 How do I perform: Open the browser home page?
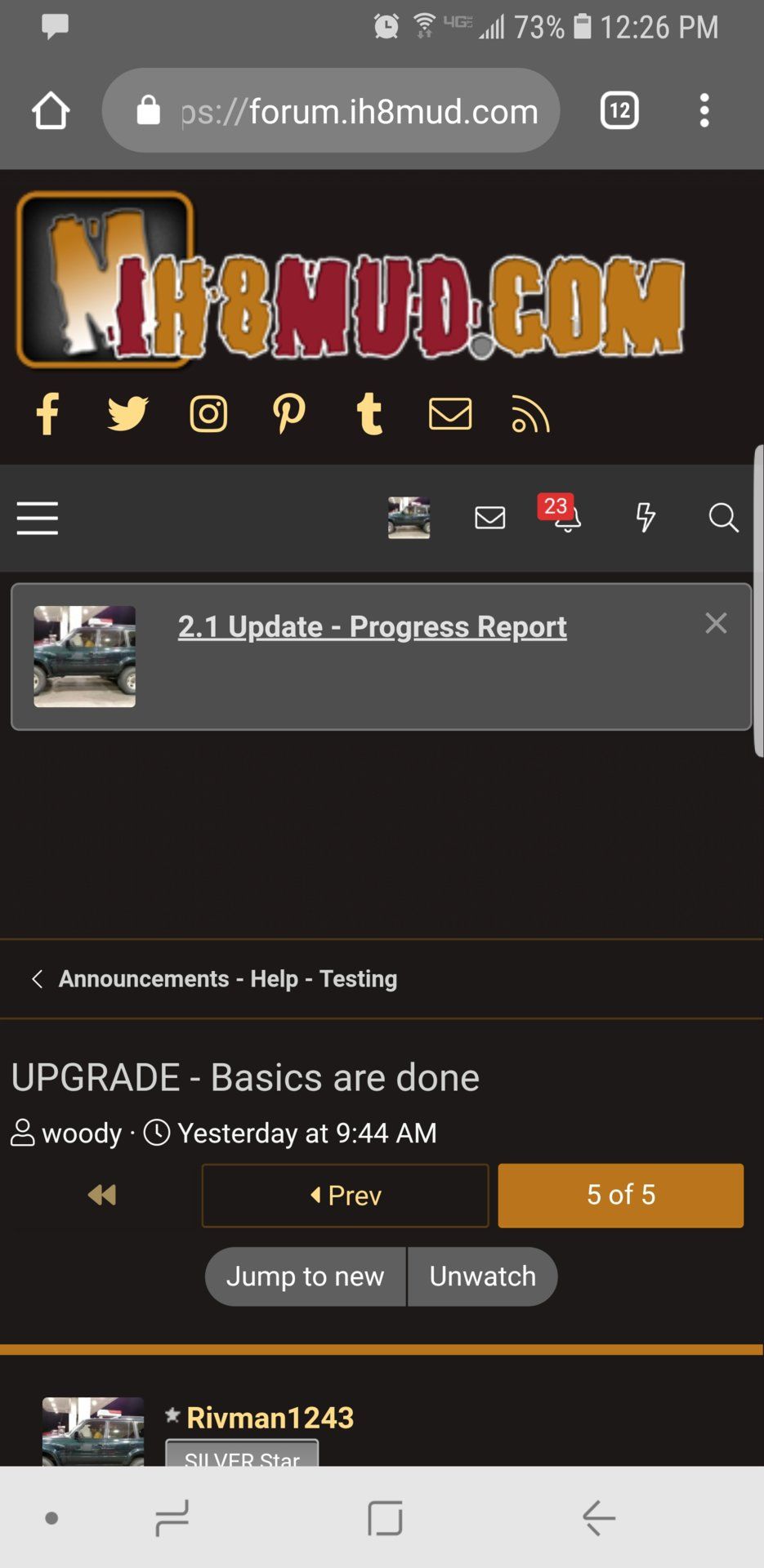click(51, 110)
